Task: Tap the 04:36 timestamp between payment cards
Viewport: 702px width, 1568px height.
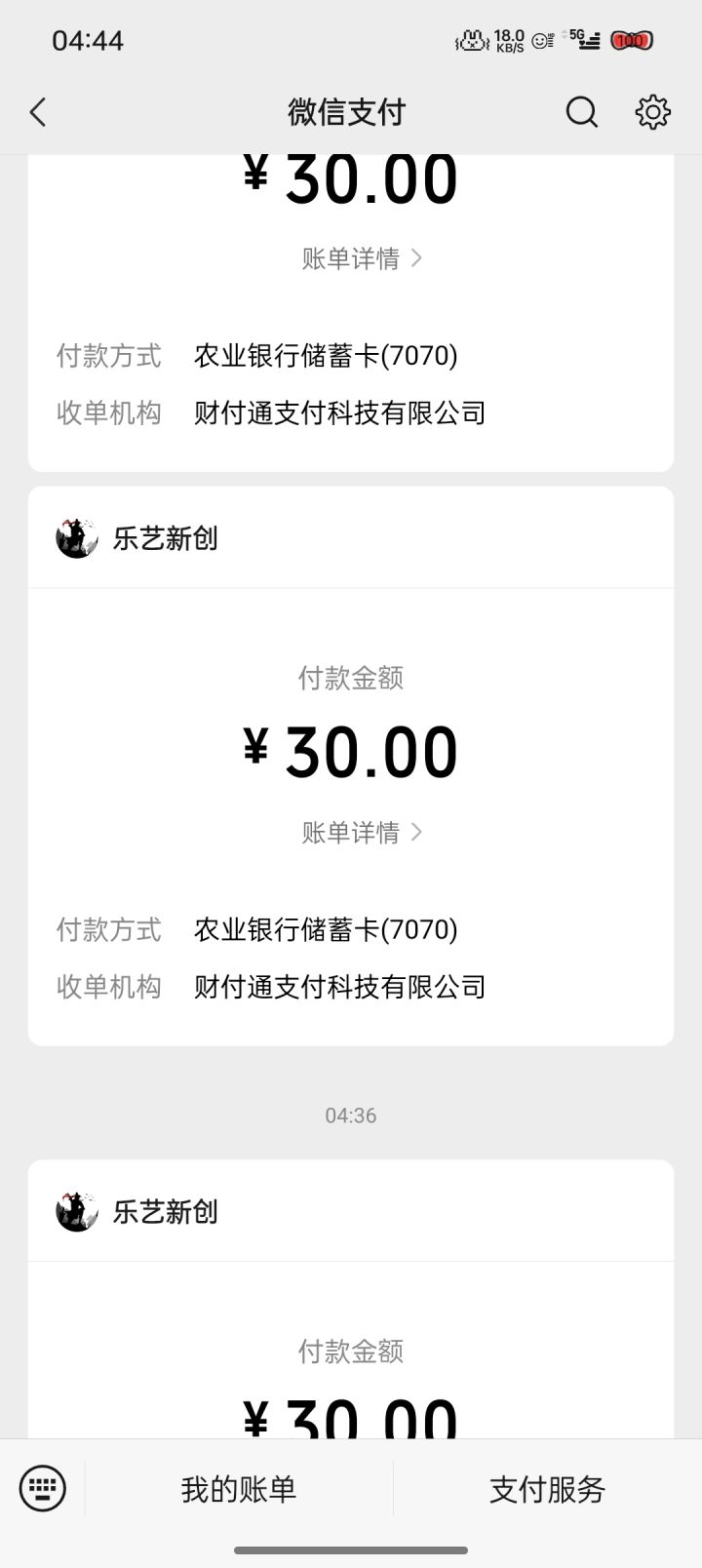Action: pyautogui.click(x=351, y=1116)
